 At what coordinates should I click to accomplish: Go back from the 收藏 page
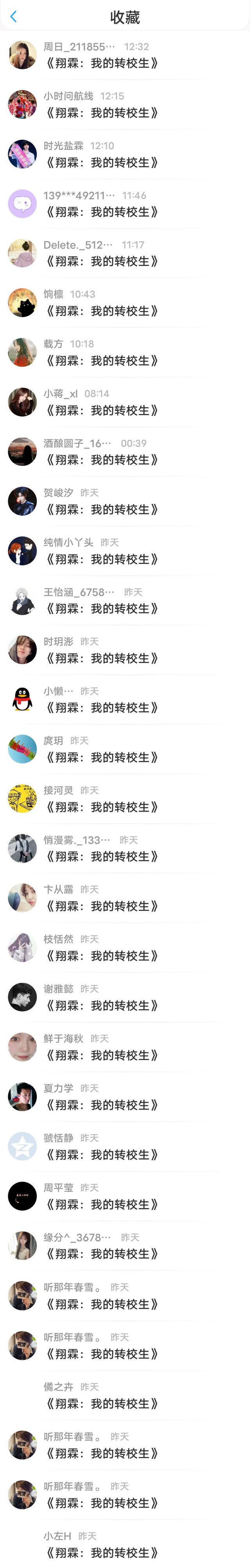[13, 17]
